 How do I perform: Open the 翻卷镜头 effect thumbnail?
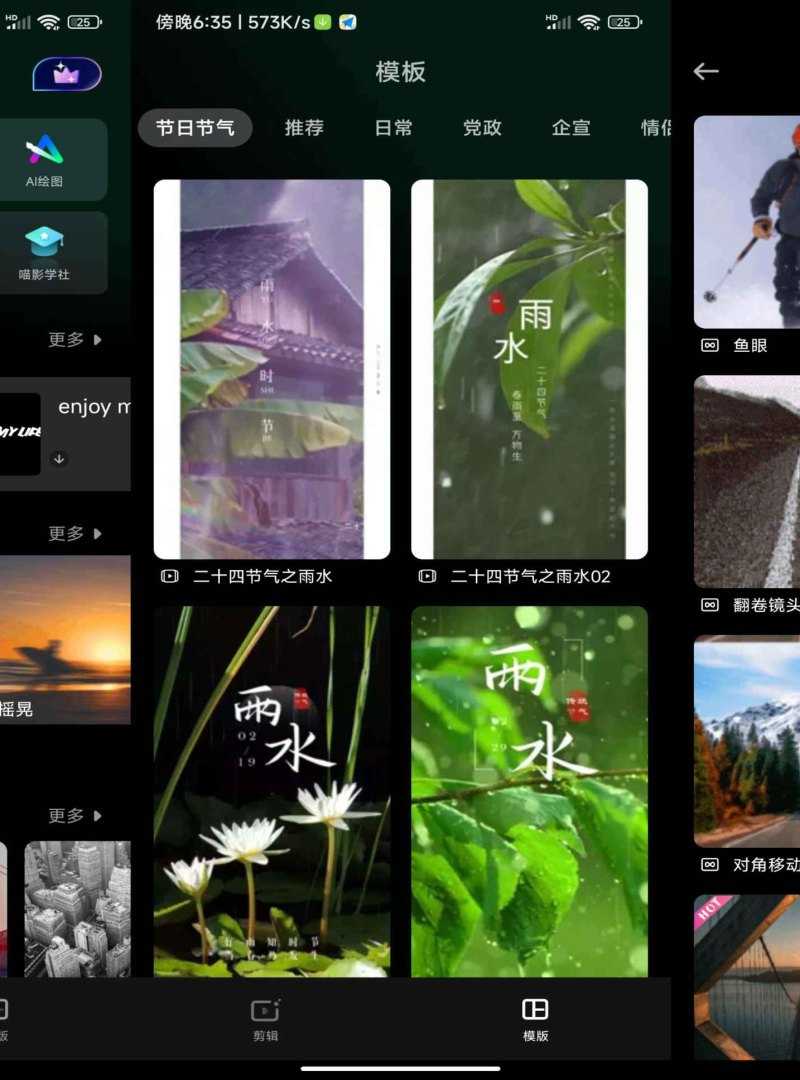748,481
